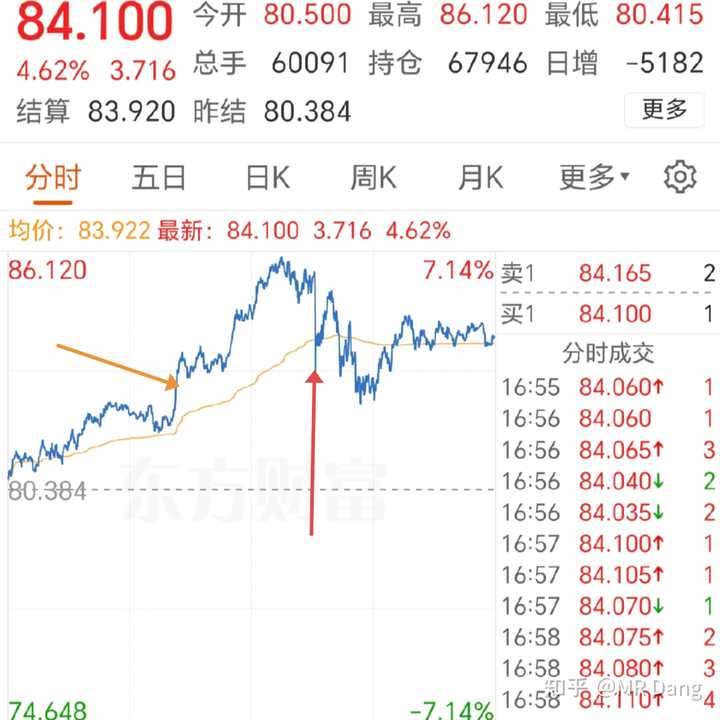Switch to the 五日 chart tab
This screenshot has width=720, height=720.
pyautogui.click(x=159, y=179)
